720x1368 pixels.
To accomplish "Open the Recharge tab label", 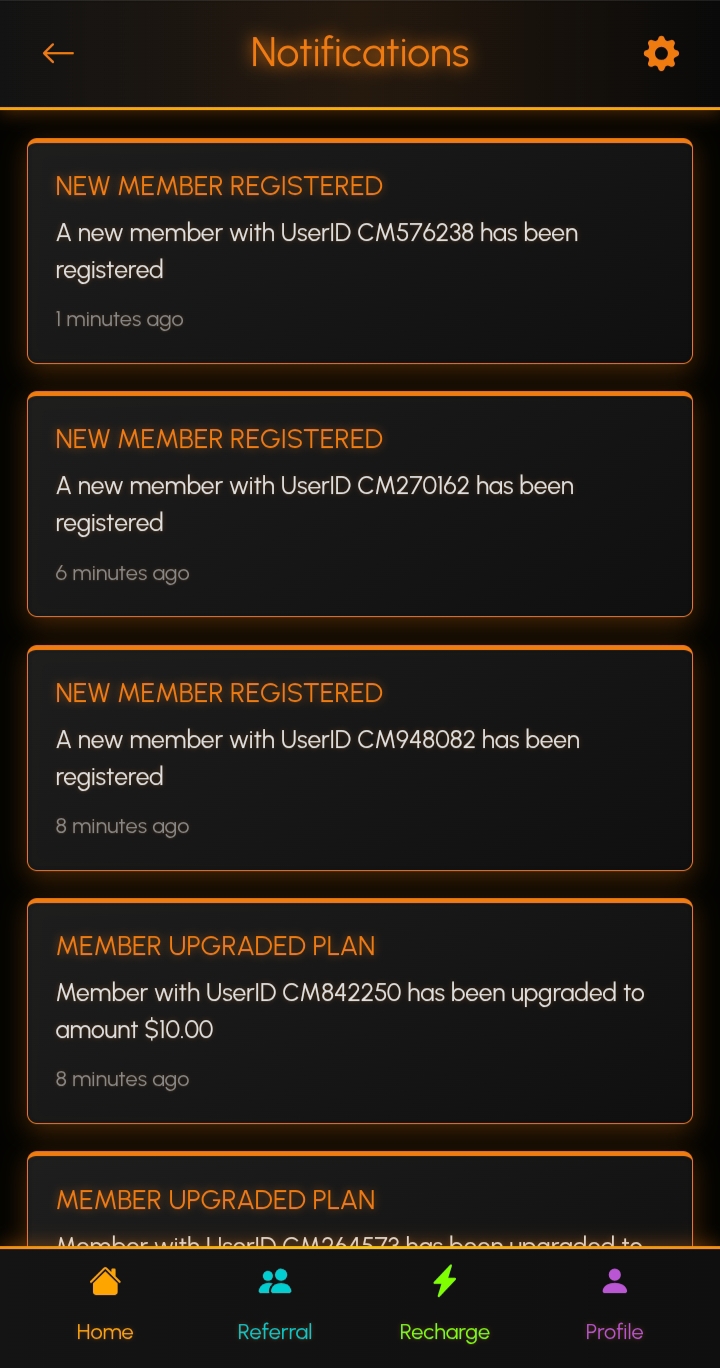I will 445,1331.
